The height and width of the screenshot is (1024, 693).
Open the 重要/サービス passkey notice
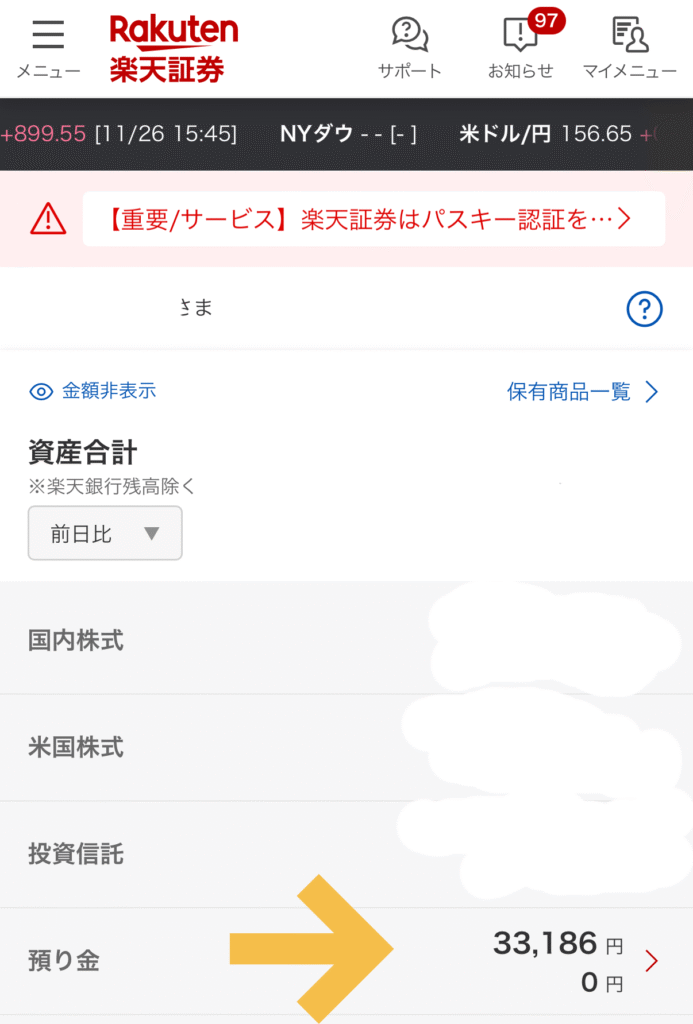(373, 219)
